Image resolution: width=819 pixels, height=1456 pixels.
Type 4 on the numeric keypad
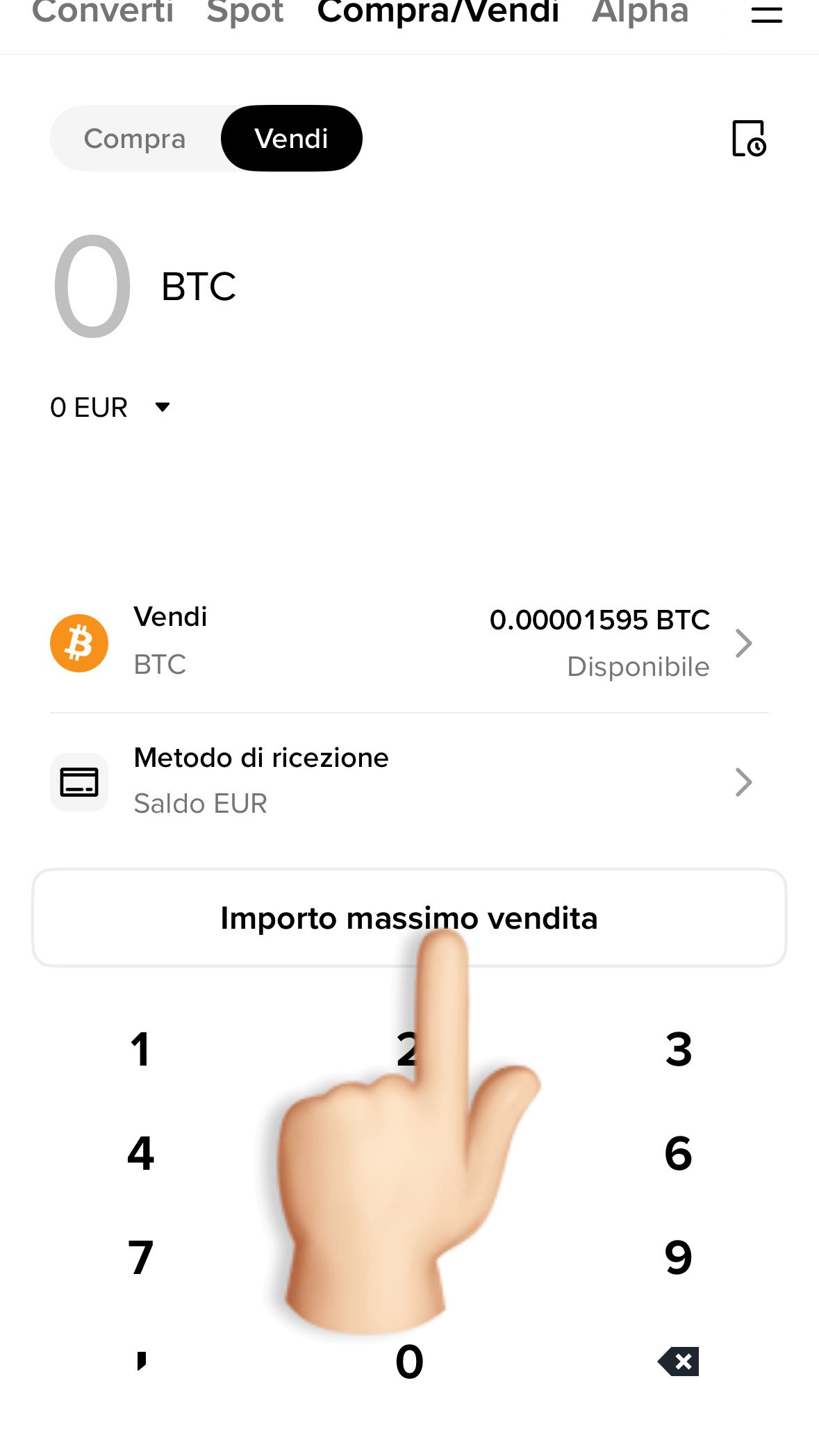click(x=140, y=1153)
